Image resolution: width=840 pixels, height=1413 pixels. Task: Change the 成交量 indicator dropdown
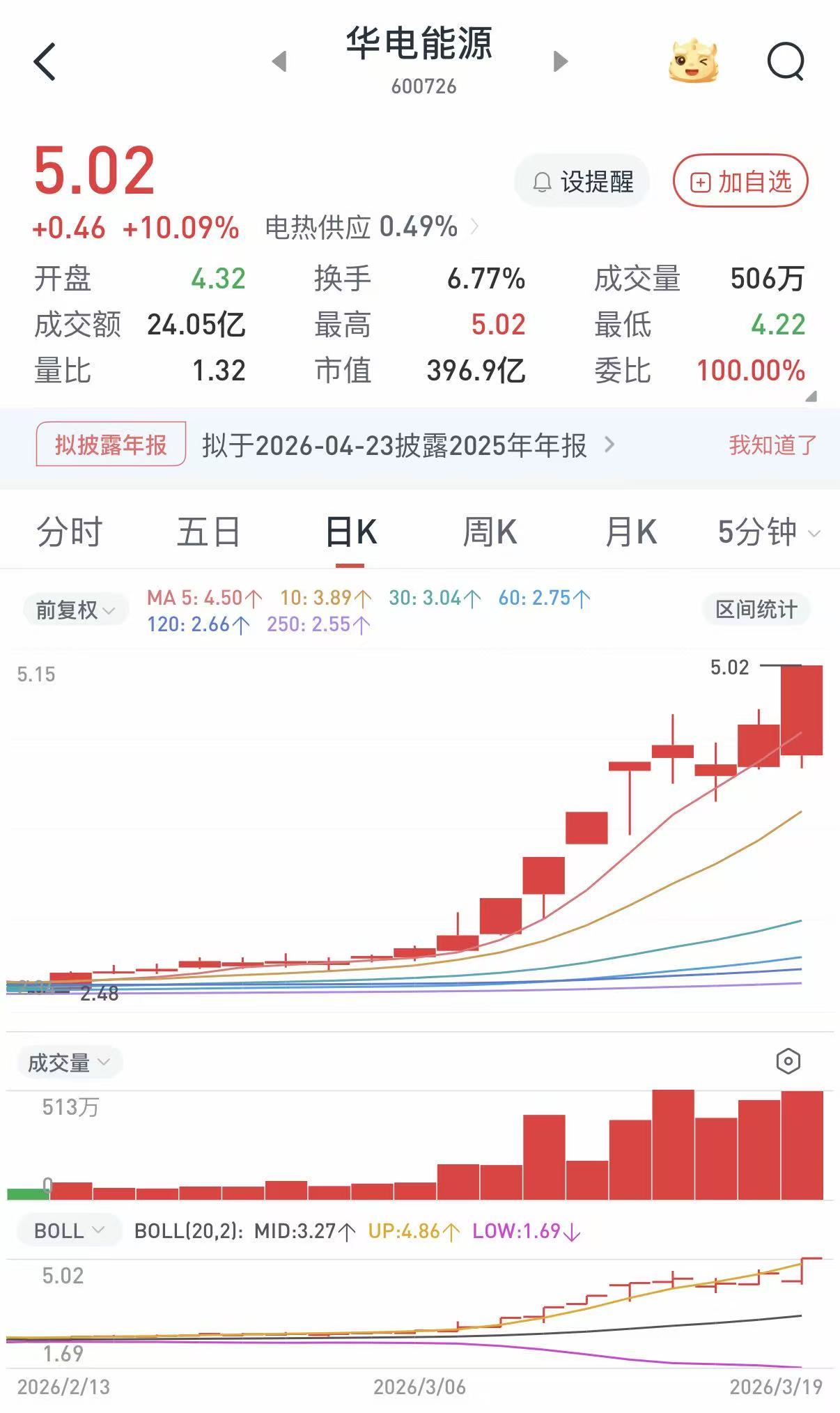69,1063
